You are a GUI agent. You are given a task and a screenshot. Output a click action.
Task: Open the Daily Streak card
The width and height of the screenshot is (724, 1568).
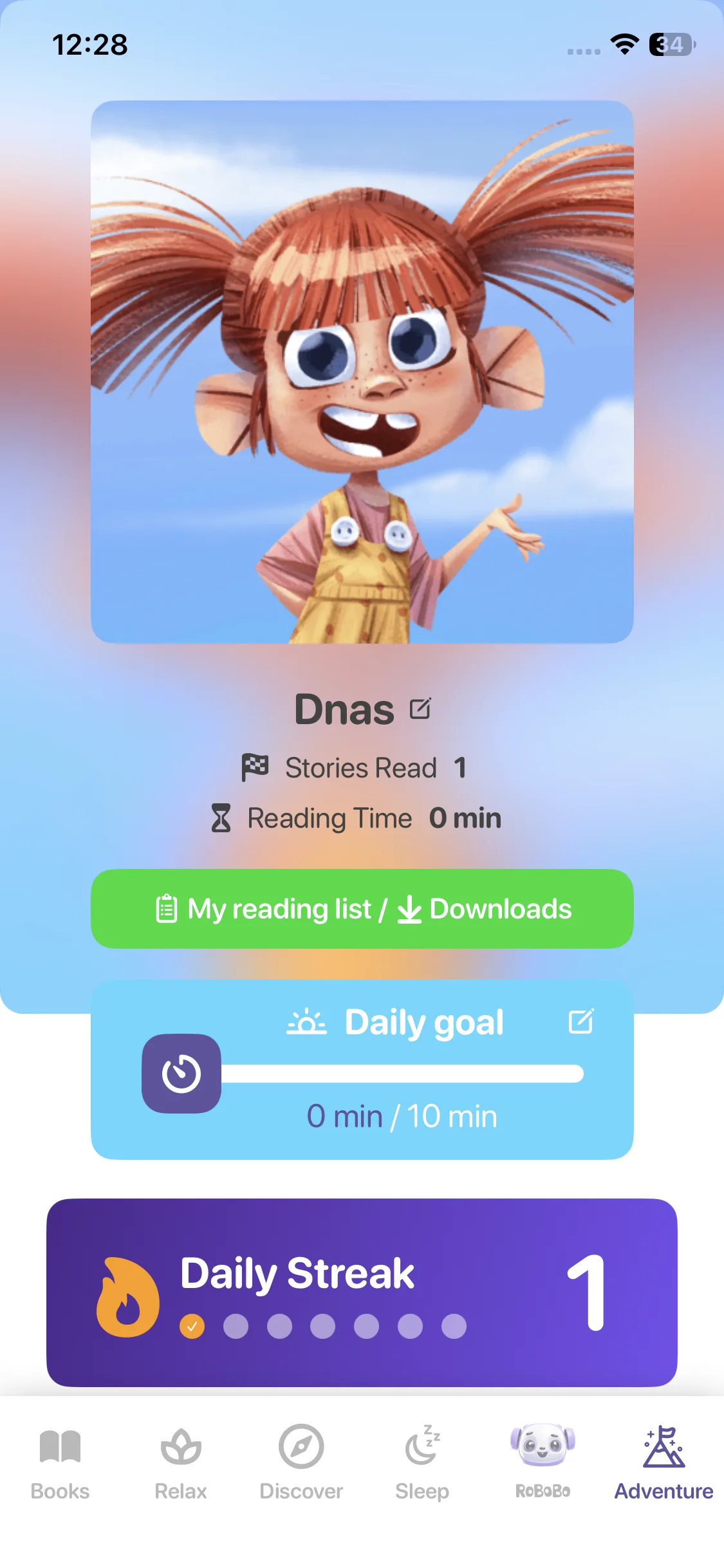(362, 1293)
